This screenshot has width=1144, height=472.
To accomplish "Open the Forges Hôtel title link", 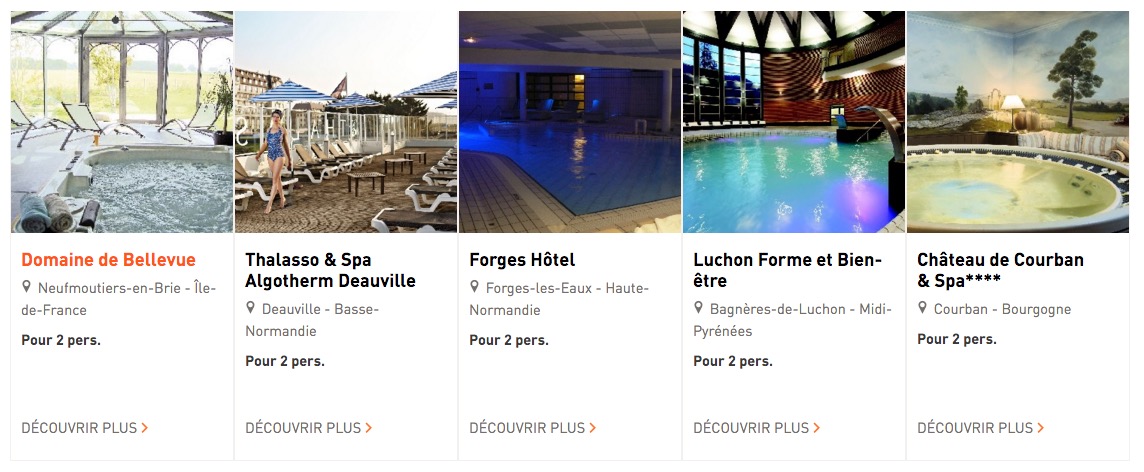I will [522, 260].
